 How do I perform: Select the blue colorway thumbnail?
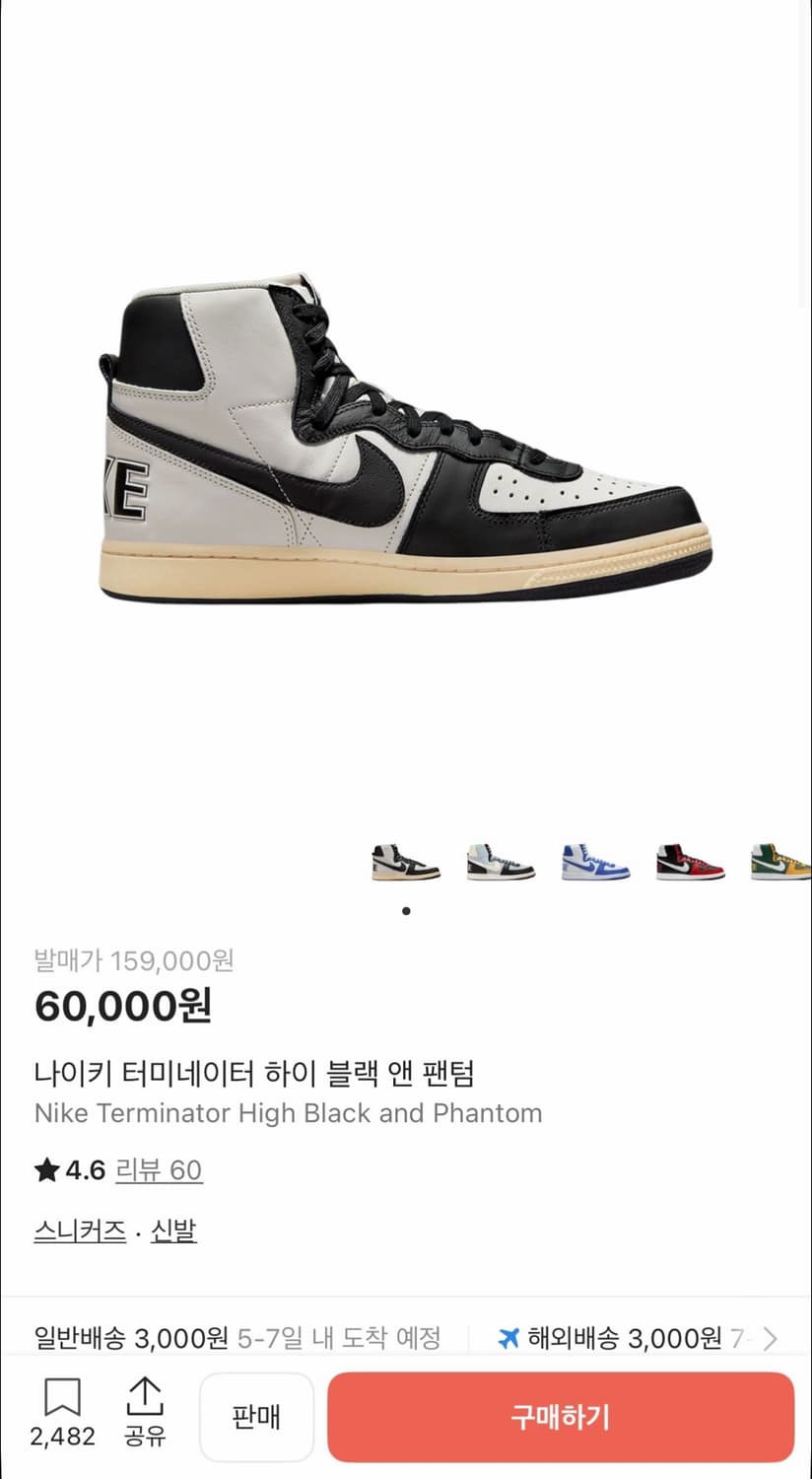pos(594,863)
